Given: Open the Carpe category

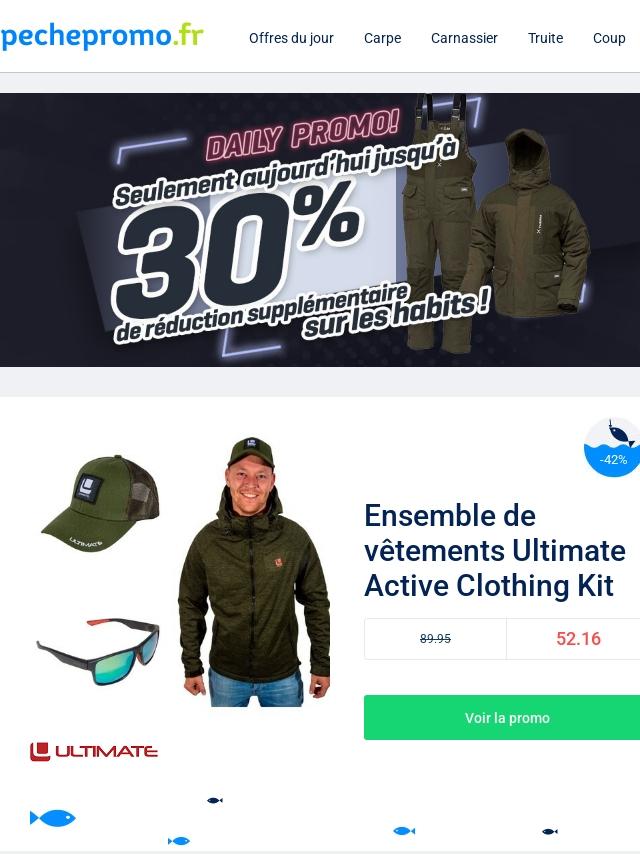Looking at the screenshot, I should pos(382,38).
